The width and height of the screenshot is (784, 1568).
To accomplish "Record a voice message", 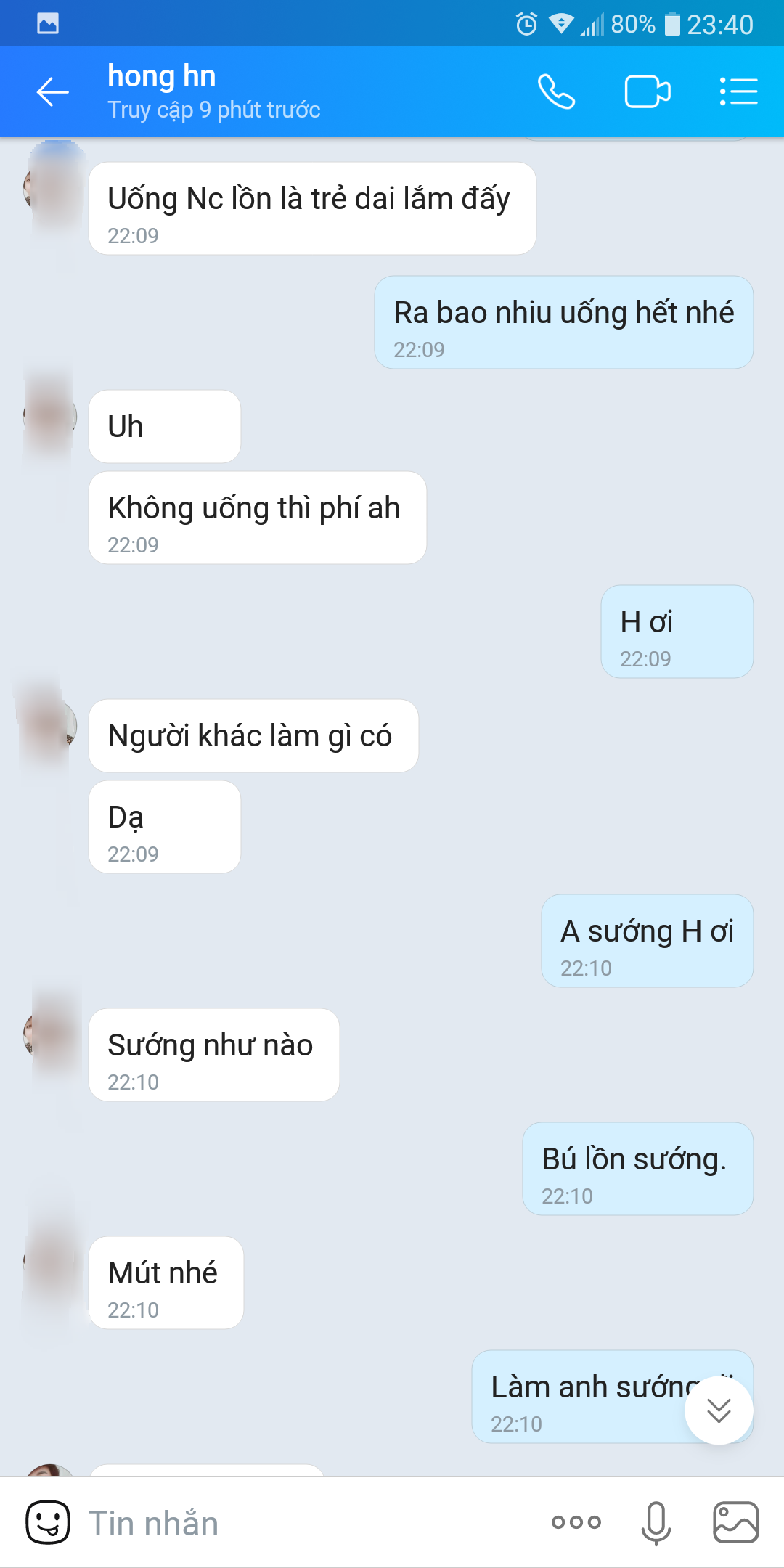I will pyautogui.click(x=656, y=1522).
